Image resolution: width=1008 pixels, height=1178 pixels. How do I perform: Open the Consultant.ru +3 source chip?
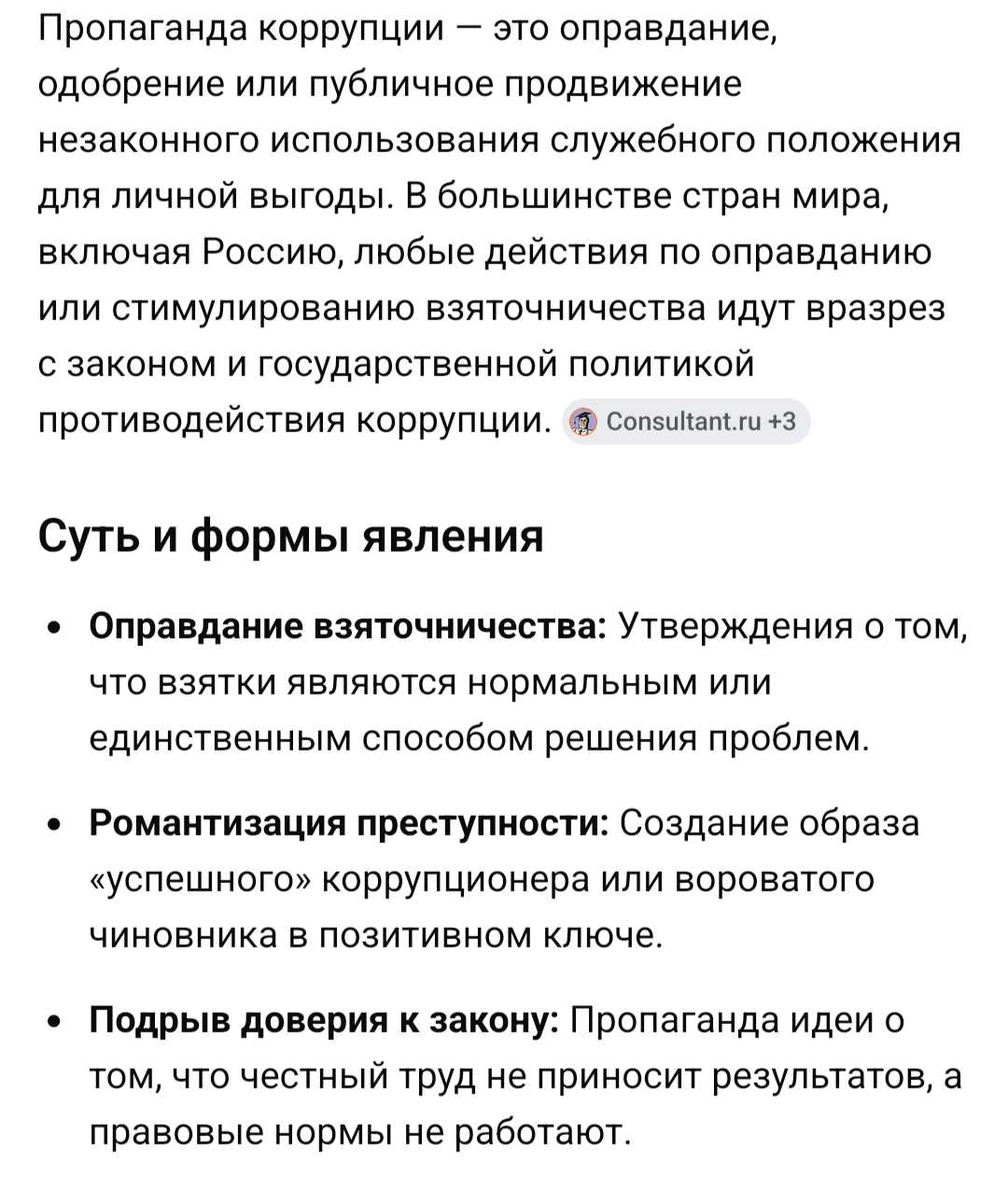[686, 422]
